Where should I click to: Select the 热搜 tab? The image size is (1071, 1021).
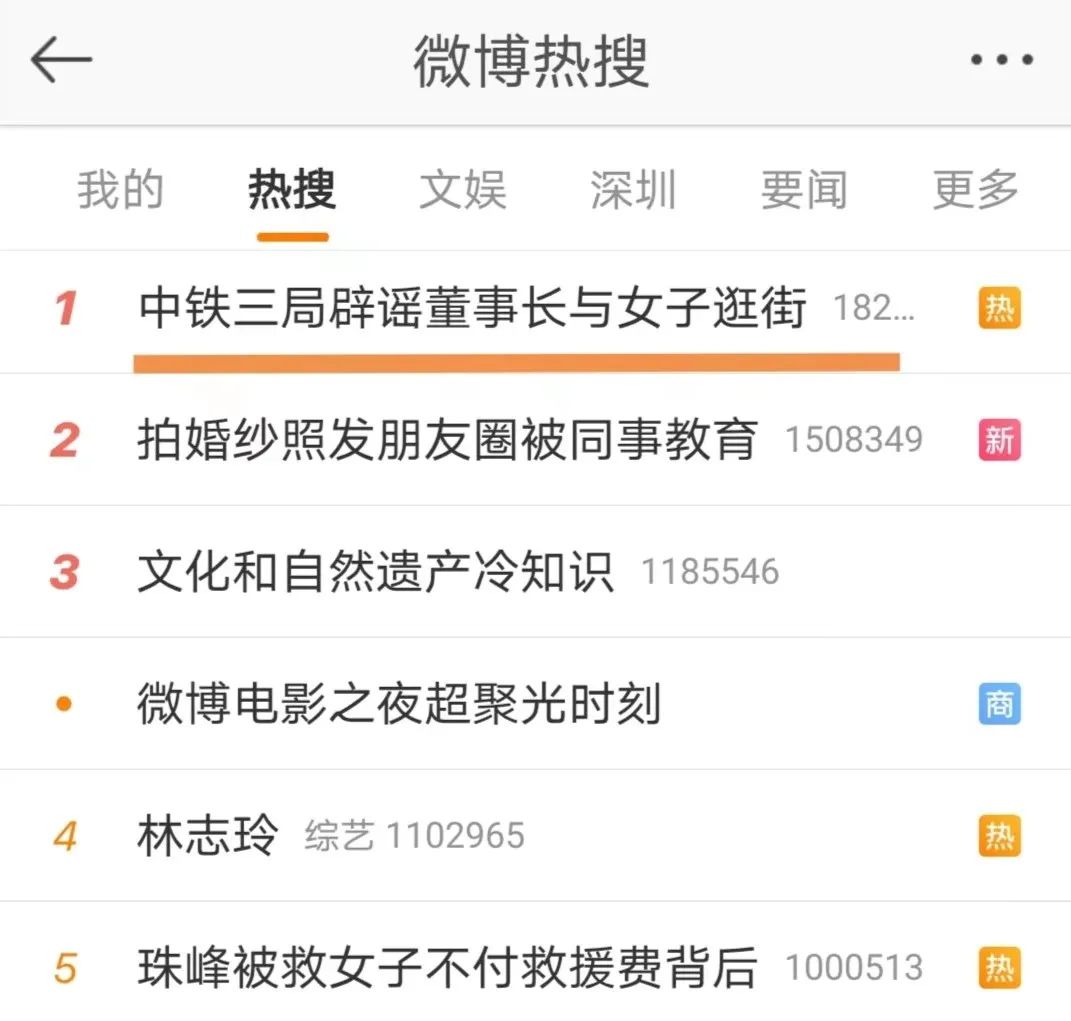click(292, 190)
